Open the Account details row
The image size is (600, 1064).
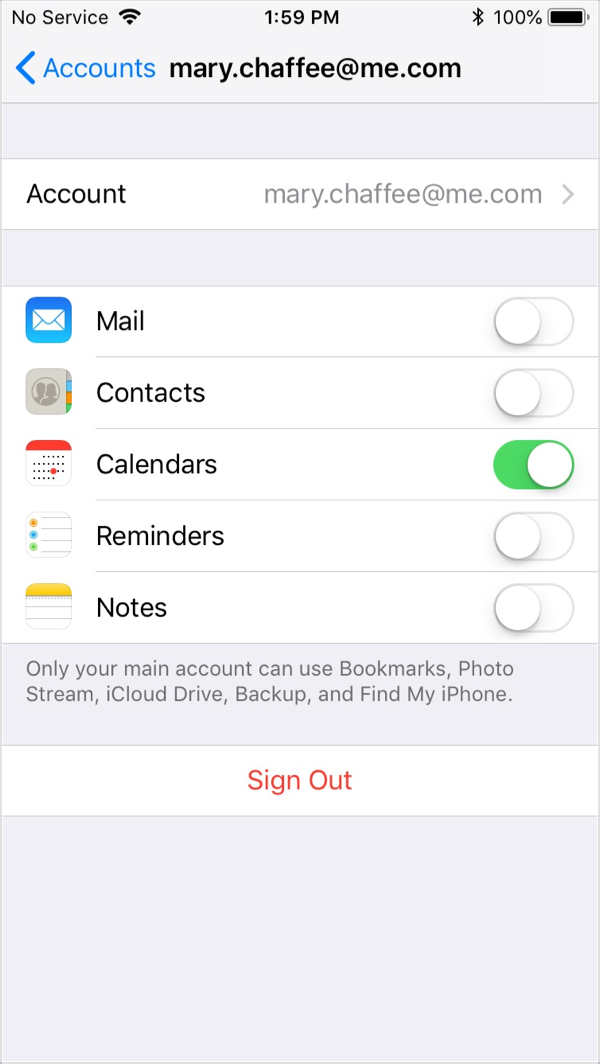click(x=300, y=194)
